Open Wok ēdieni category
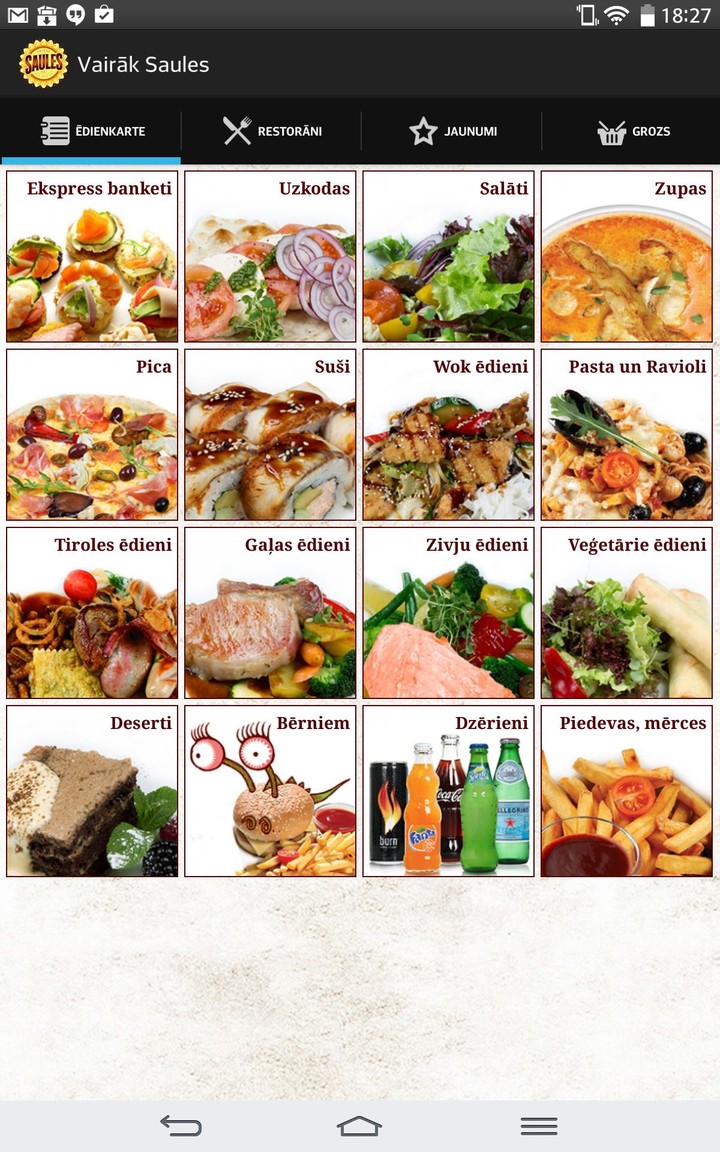Image resolution: width=720 pixels, height=1152 pixels. coord(448,435)
